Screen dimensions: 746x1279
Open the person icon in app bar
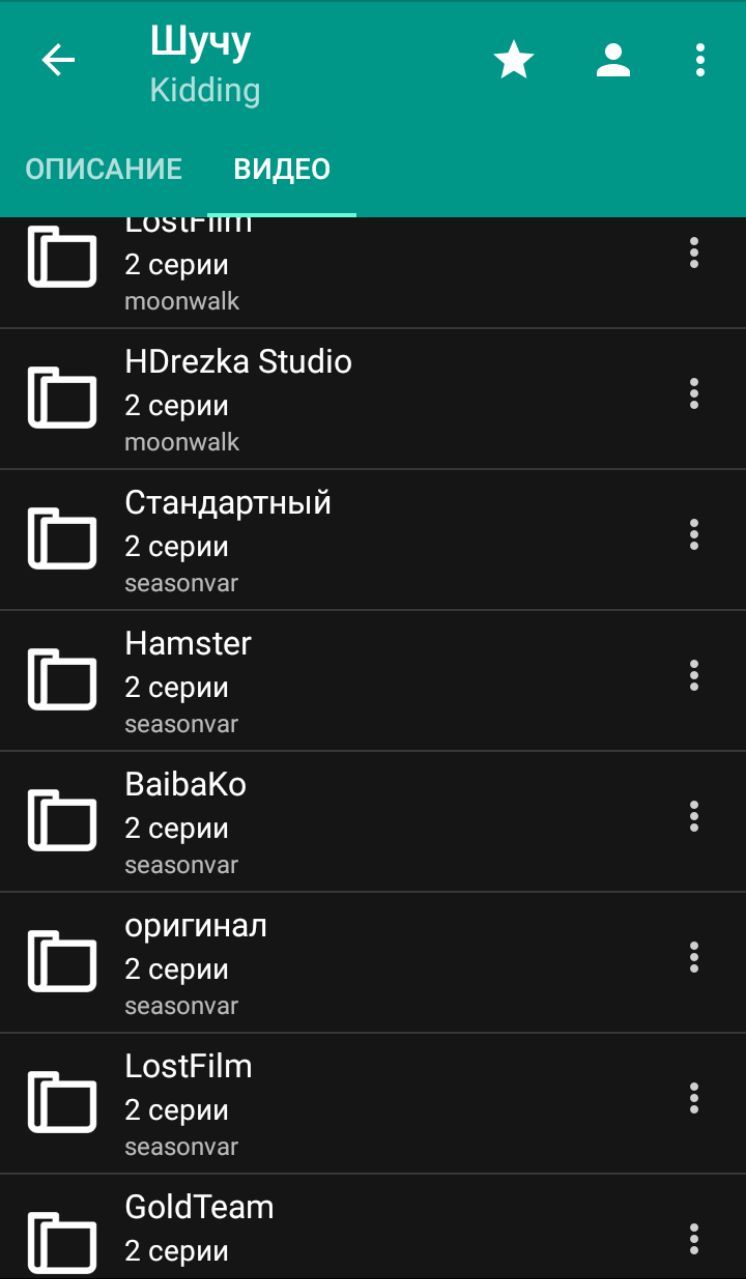(613, 61)
